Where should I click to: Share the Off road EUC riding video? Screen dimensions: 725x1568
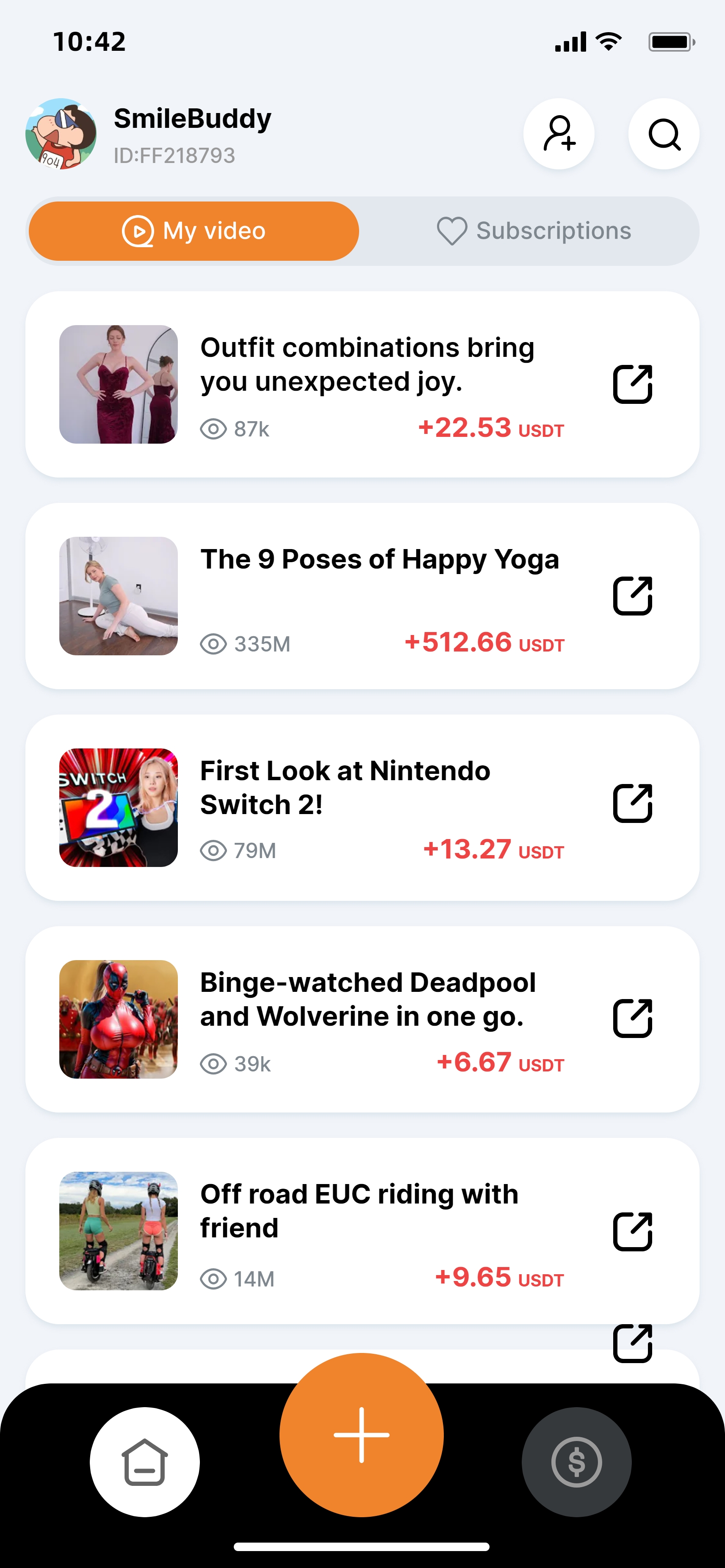tap(633, 1231)
